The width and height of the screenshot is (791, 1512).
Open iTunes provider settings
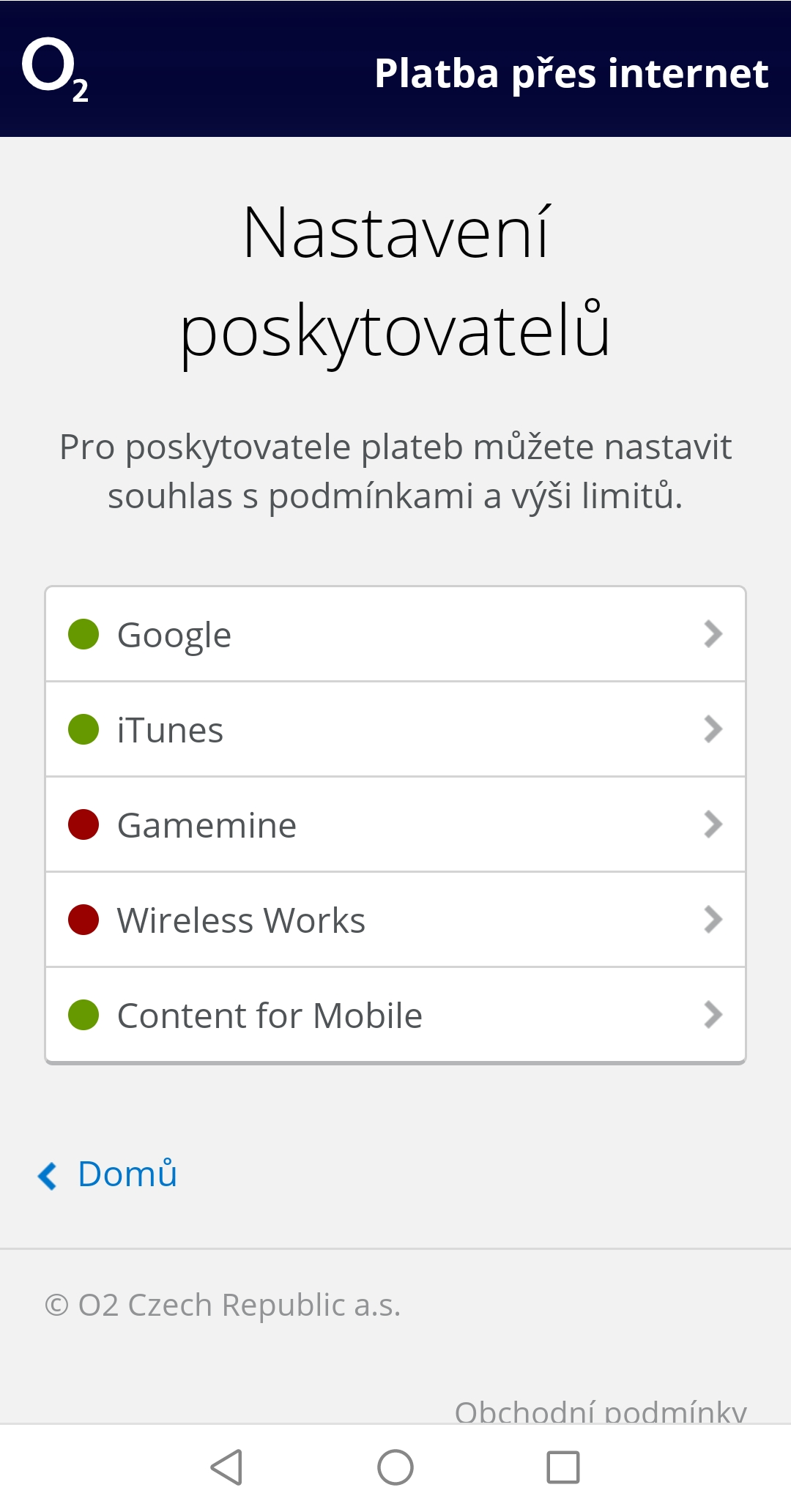tap(395, 729)
